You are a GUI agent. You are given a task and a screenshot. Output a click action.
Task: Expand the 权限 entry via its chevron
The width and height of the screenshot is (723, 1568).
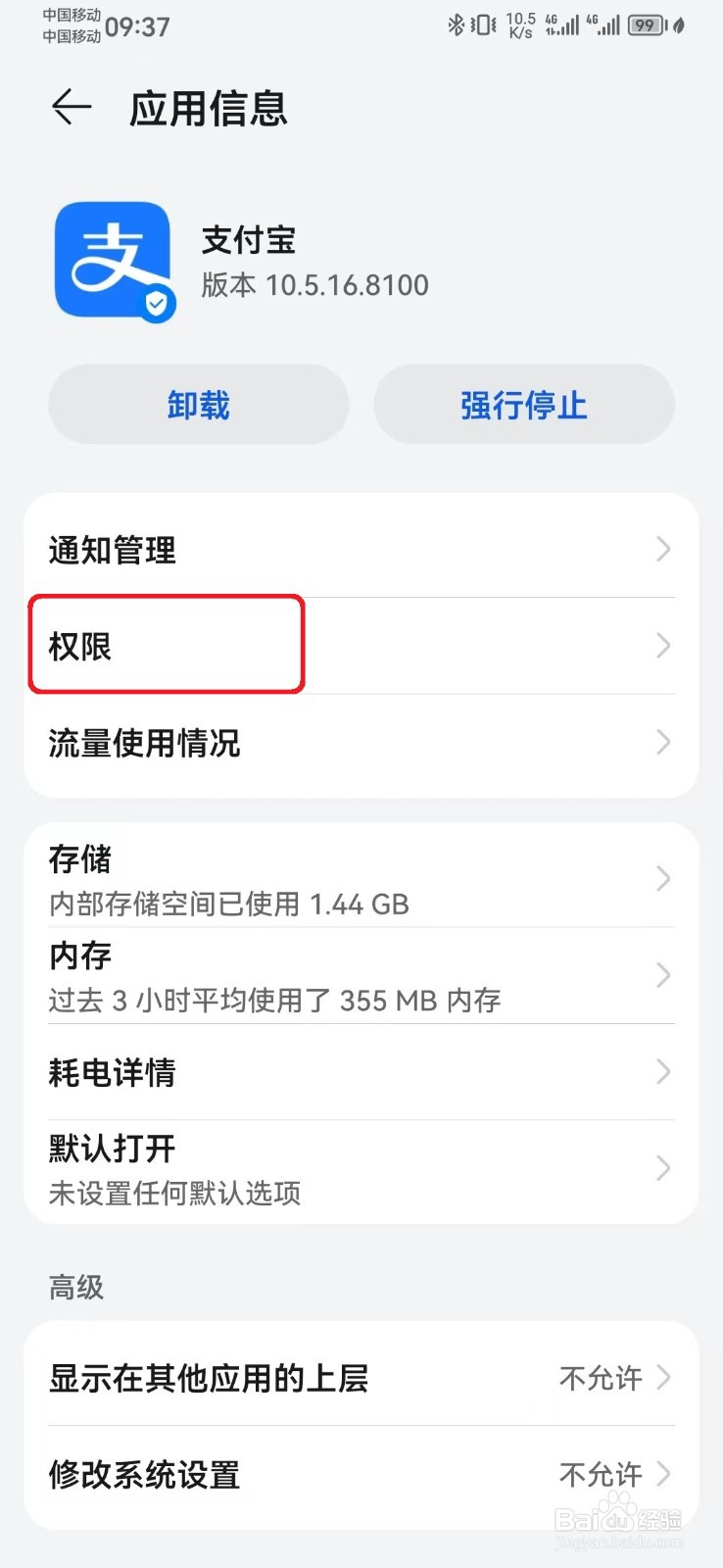[663, 645]
